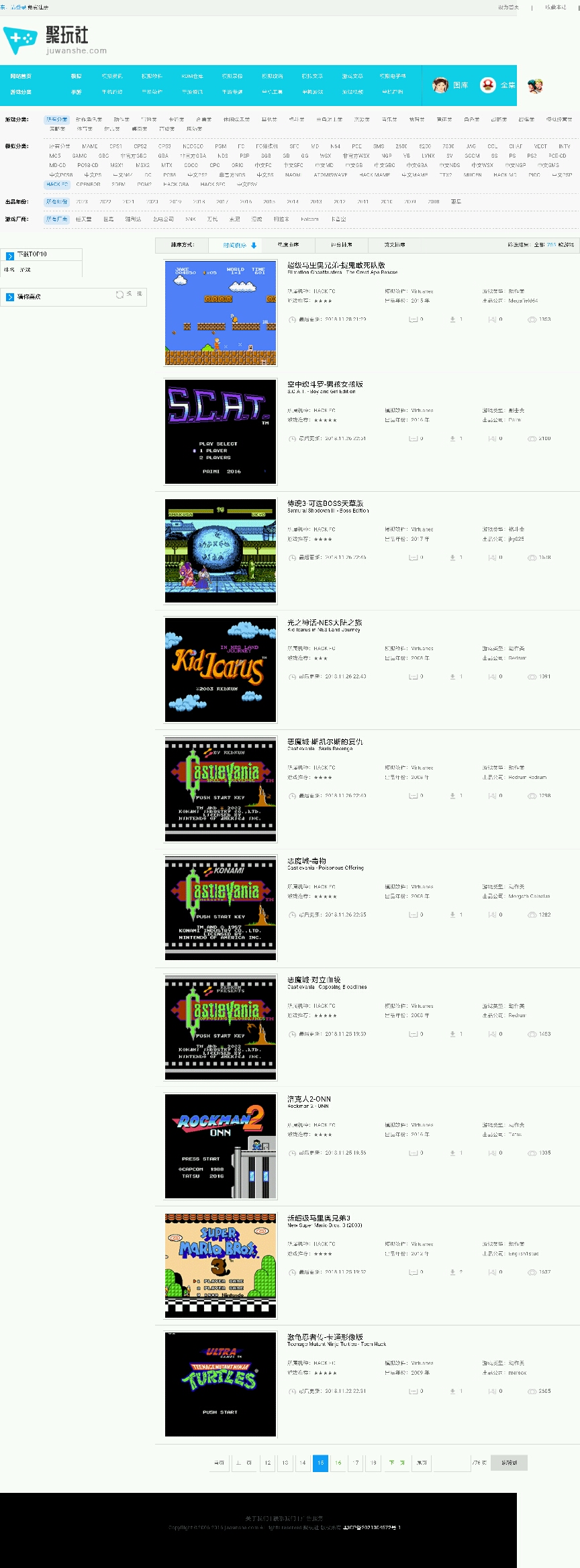Tap 下页 next page button
Screen dimensions: 580x1568
point(397,1463)
